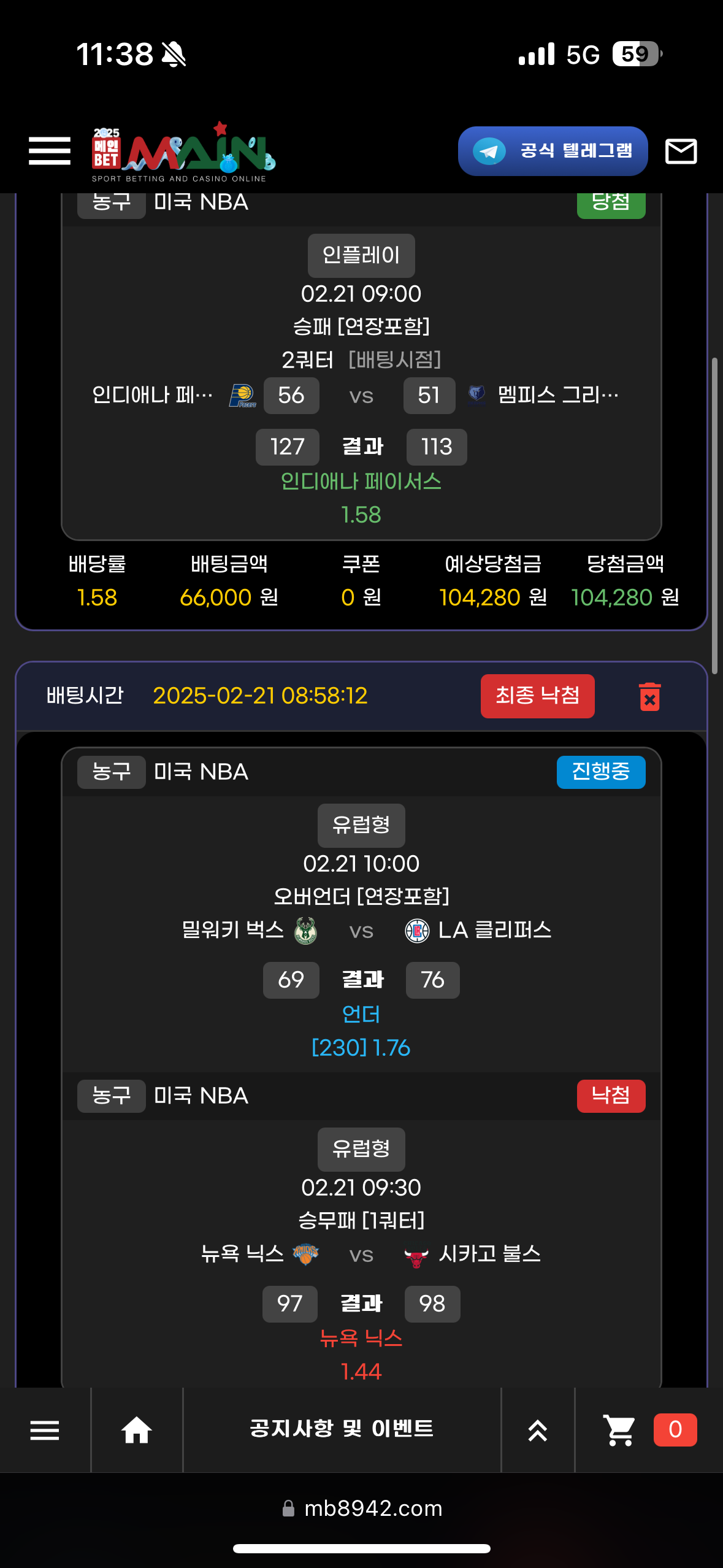
Task: Open the official Telegram button
Action: point(553,151)
